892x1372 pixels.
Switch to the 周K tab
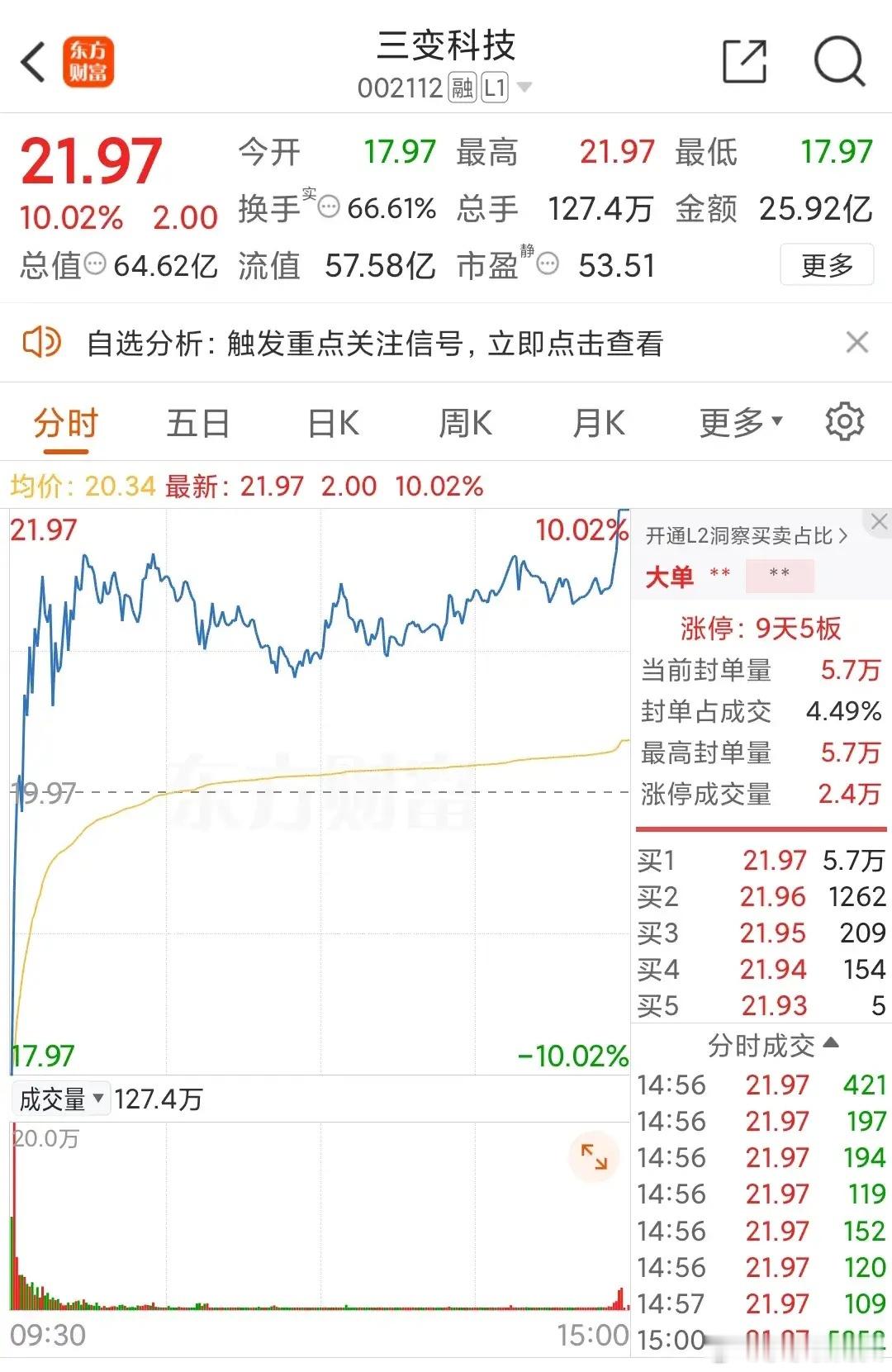pyautogui.click(x=465, y=421)
